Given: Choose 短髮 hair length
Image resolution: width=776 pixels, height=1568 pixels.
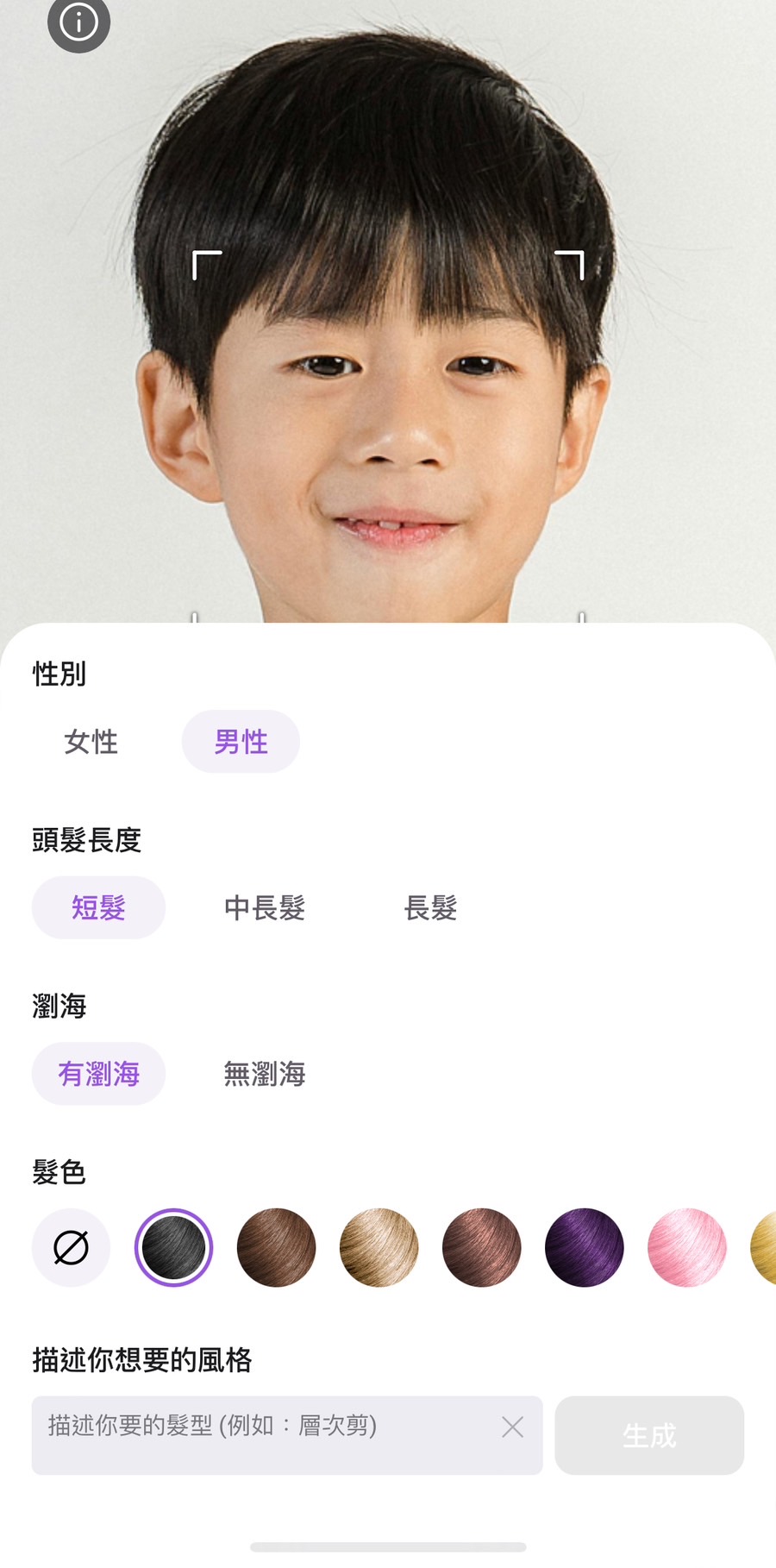Looking at the screenshot, I should coord(98,907).
